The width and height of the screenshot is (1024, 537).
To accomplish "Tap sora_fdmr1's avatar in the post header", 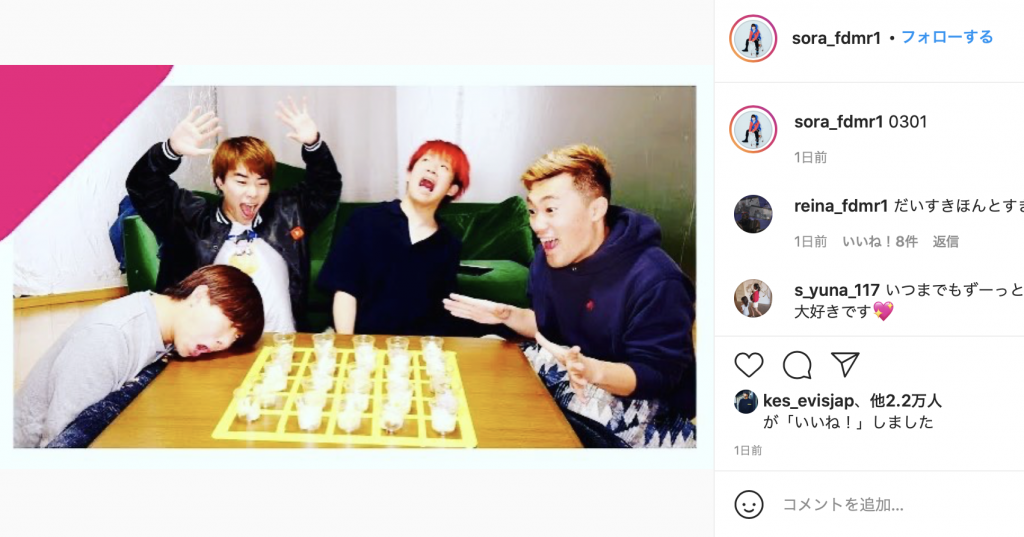I will [x=753, y=39].
